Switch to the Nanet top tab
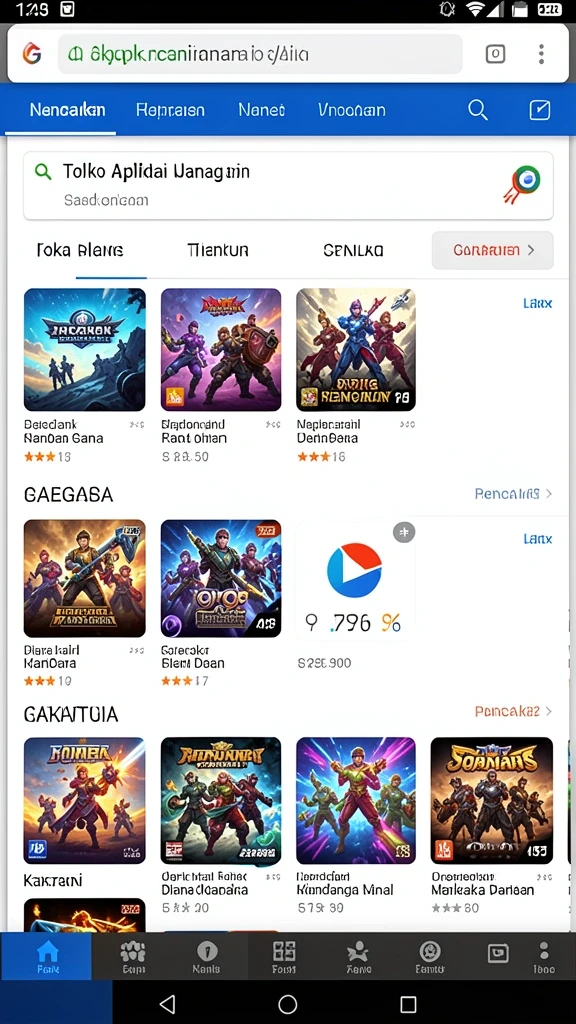This screenshot has height=1024, width=576. click(x=261, y=110)
